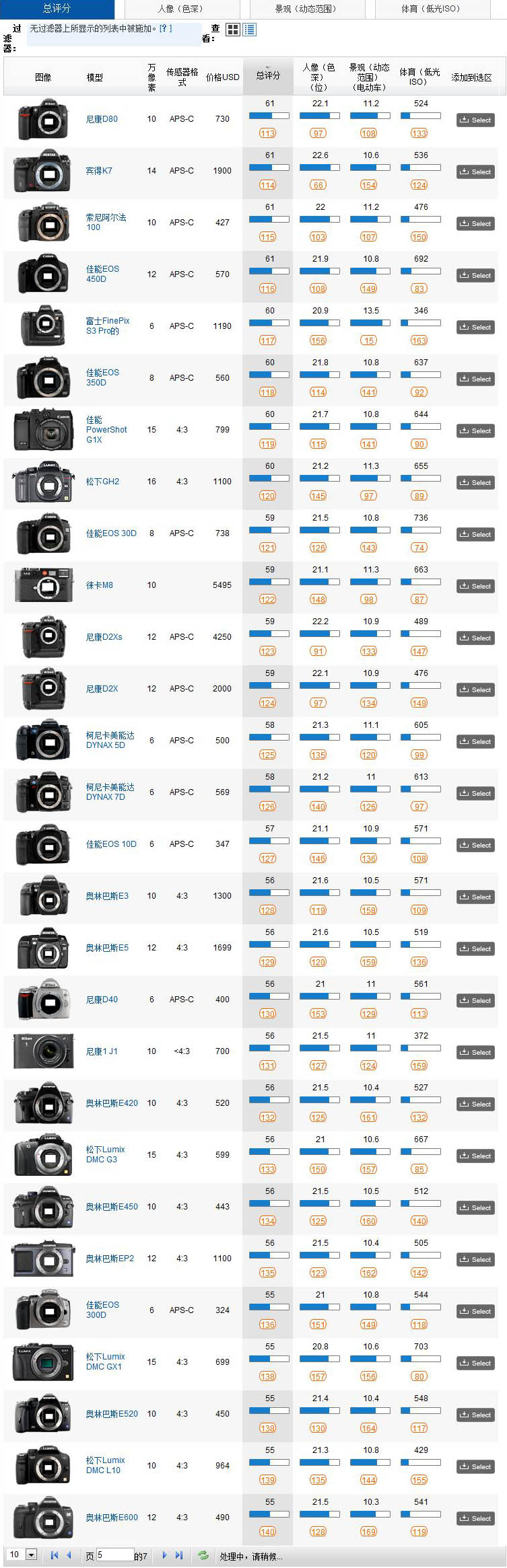Screen dimensions: 507x1568
Task: Switch to grid view
Action: [x=233, y=30]
